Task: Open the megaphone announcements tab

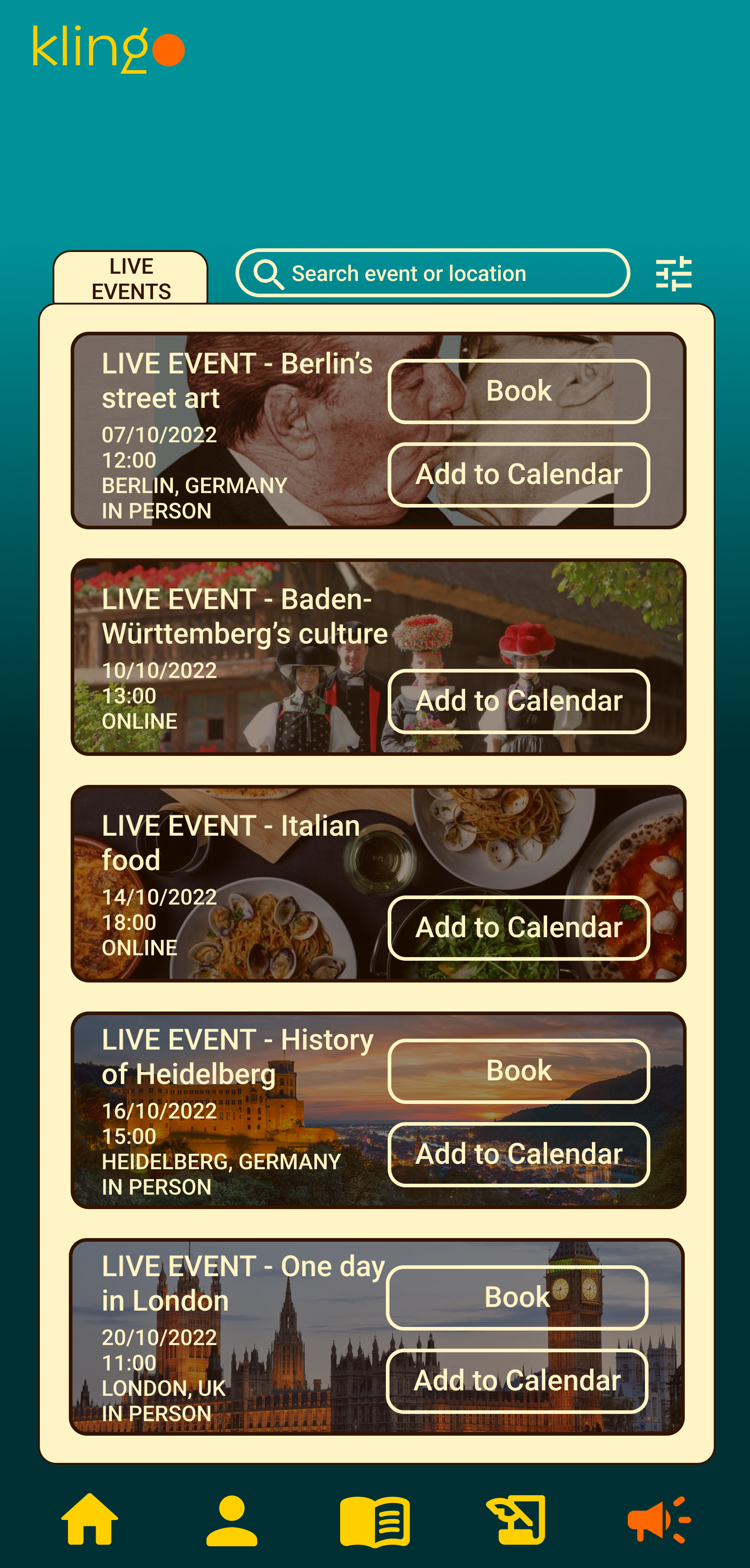Action: [x=659, y=1520]
